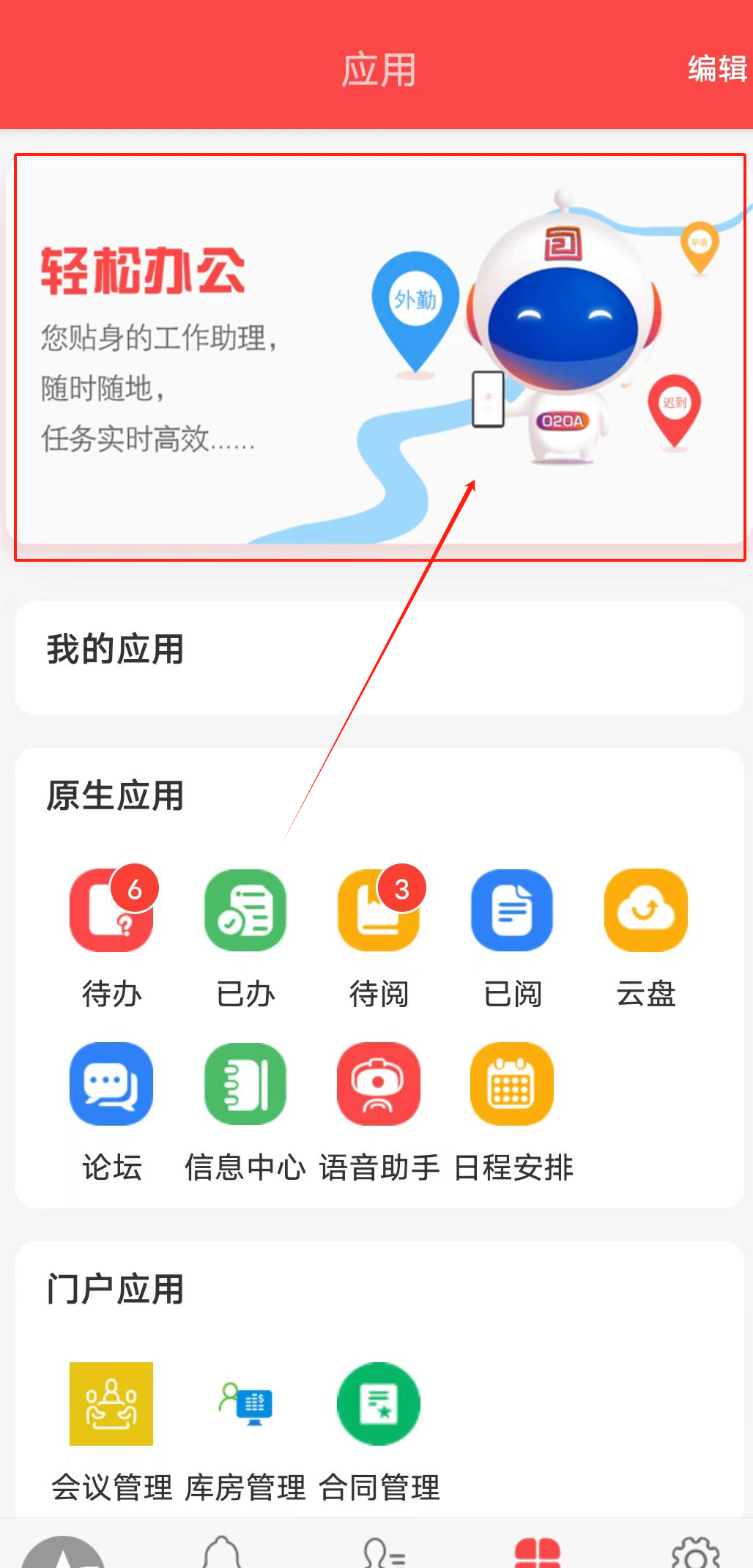This screenshot has height=1568, width=753.
Task: Open 会议管理 meeting management
Action: click(111, 1404)
